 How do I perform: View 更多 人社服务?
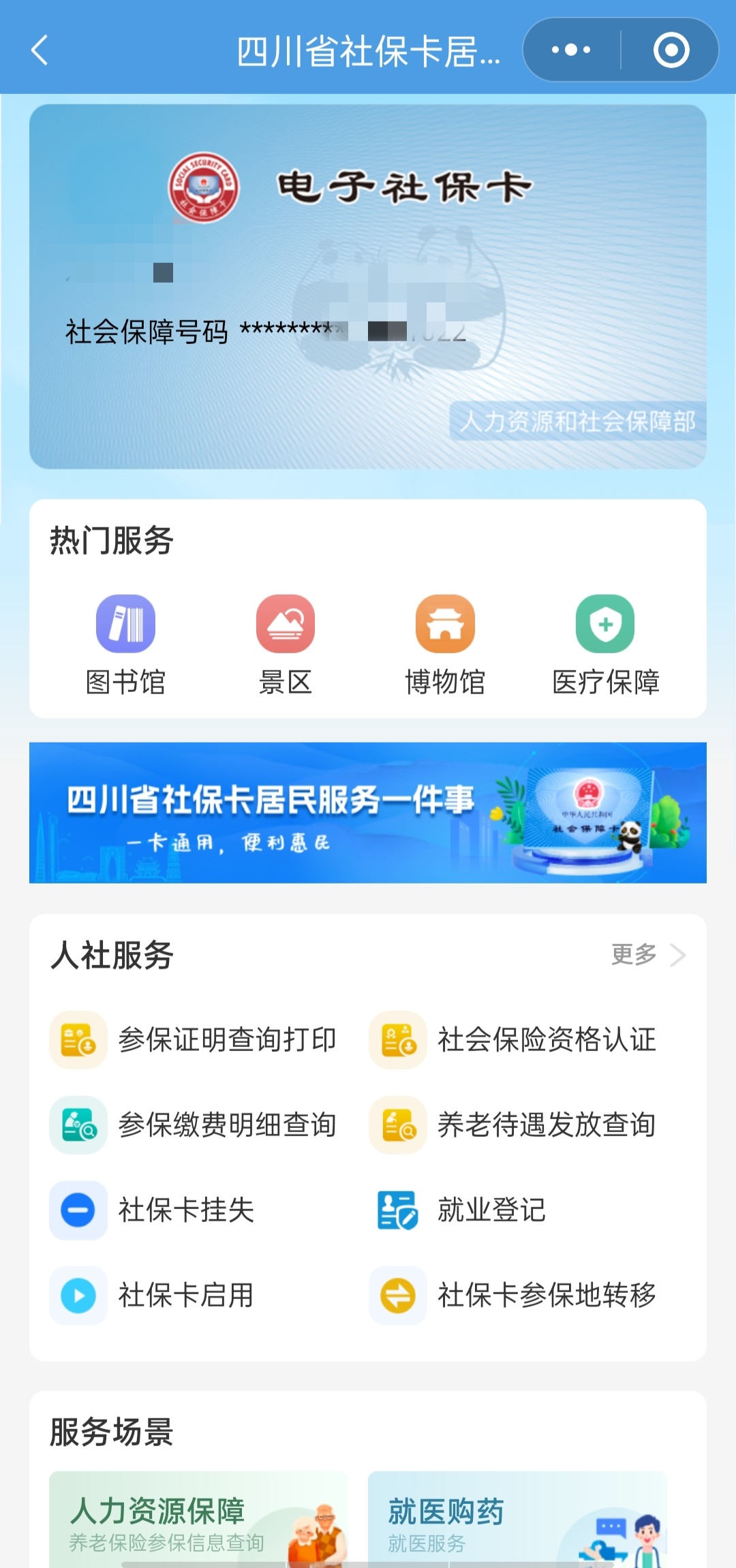point(647,955)
